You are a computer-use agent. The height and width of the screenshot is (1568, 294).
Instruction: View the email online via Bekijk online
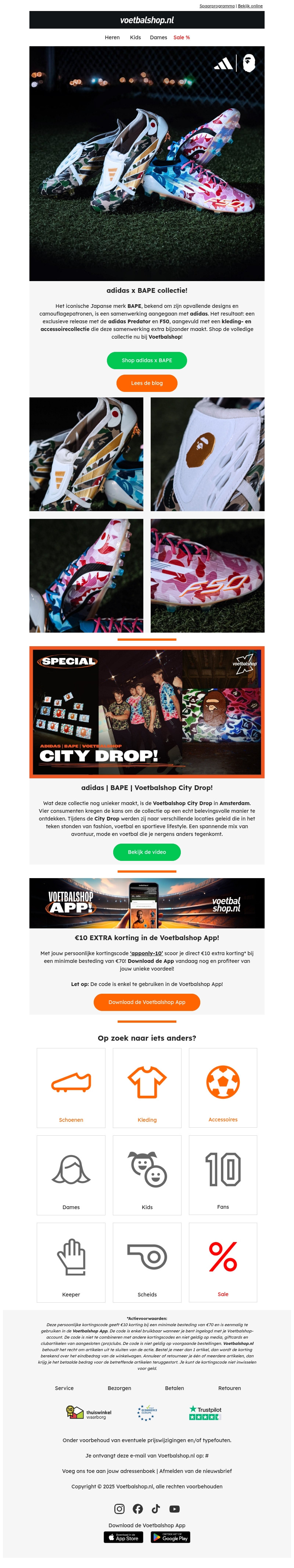(250, 6)
